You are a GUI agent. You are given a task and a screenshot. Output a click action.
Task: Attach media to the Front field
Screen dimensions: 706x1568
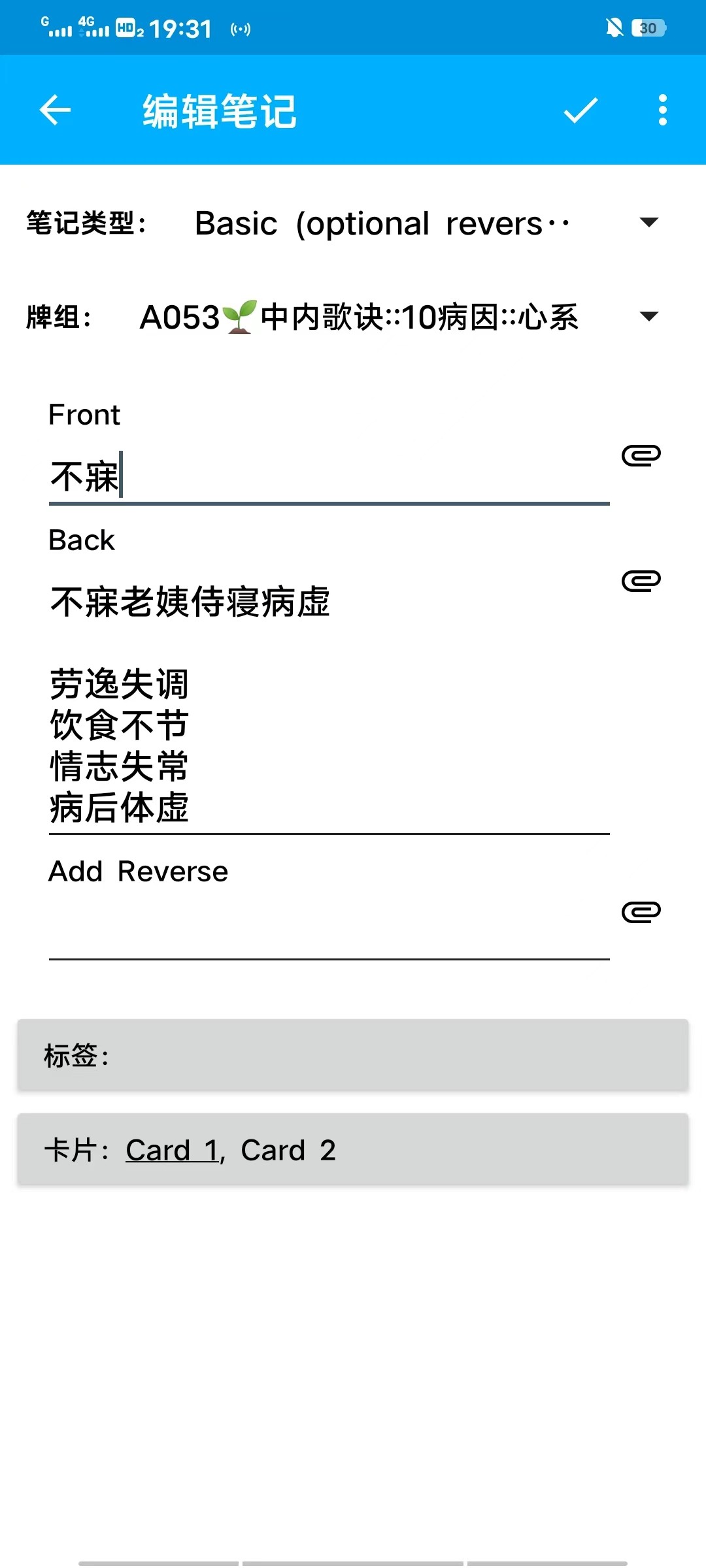pos(641,455)
